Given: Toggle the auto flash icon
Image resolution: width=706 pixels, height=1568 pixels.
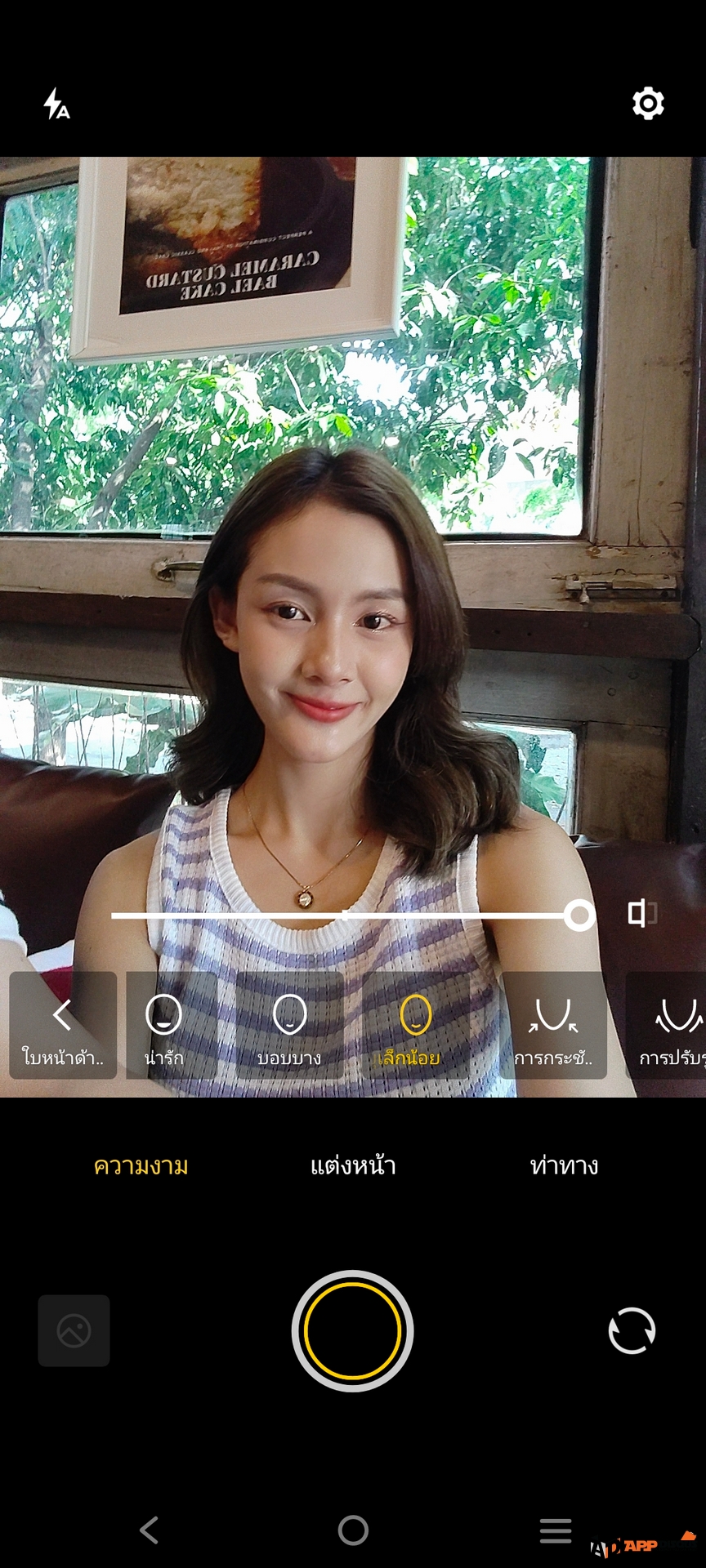Looking at the screenshot, I should tap(56, 104).
